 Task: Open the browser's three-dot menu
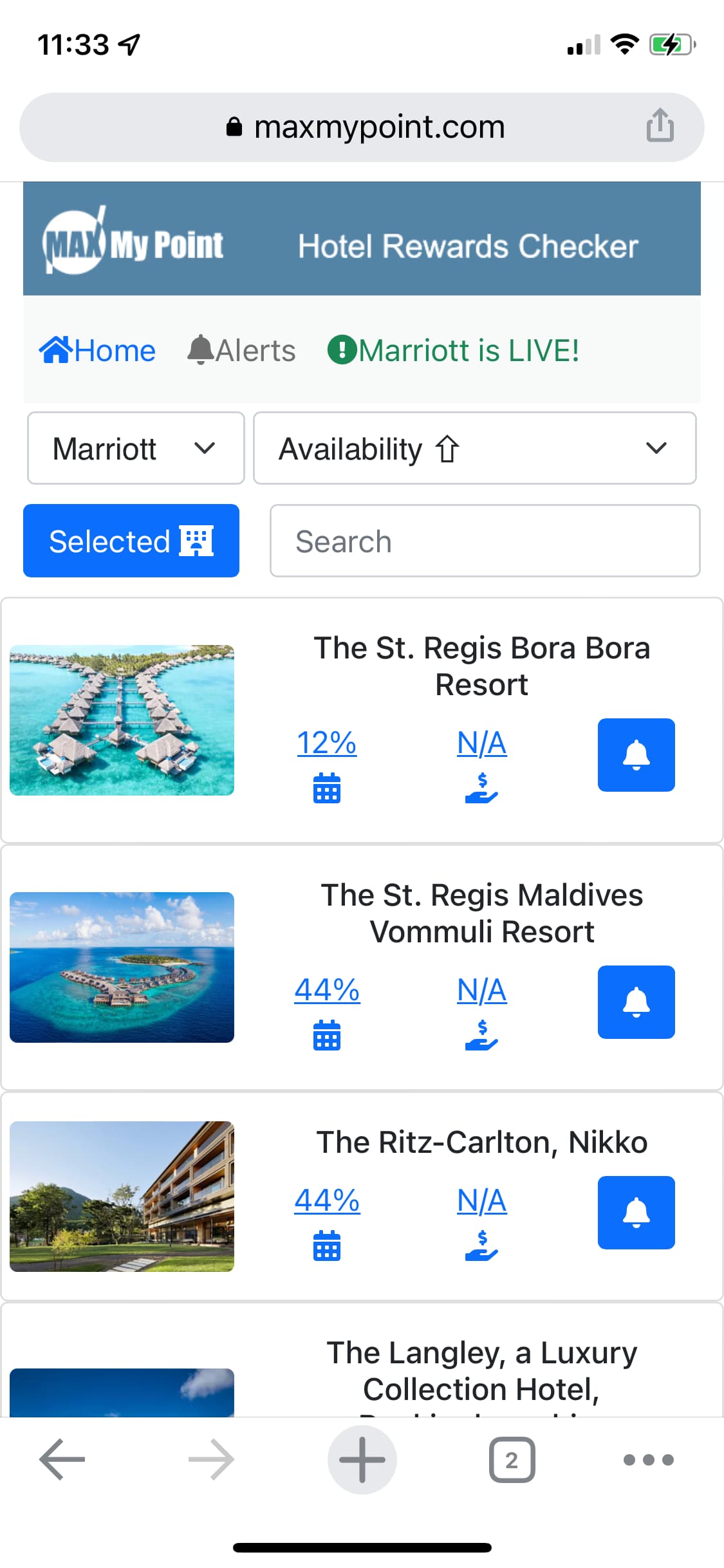click(x=649, y=1459)
